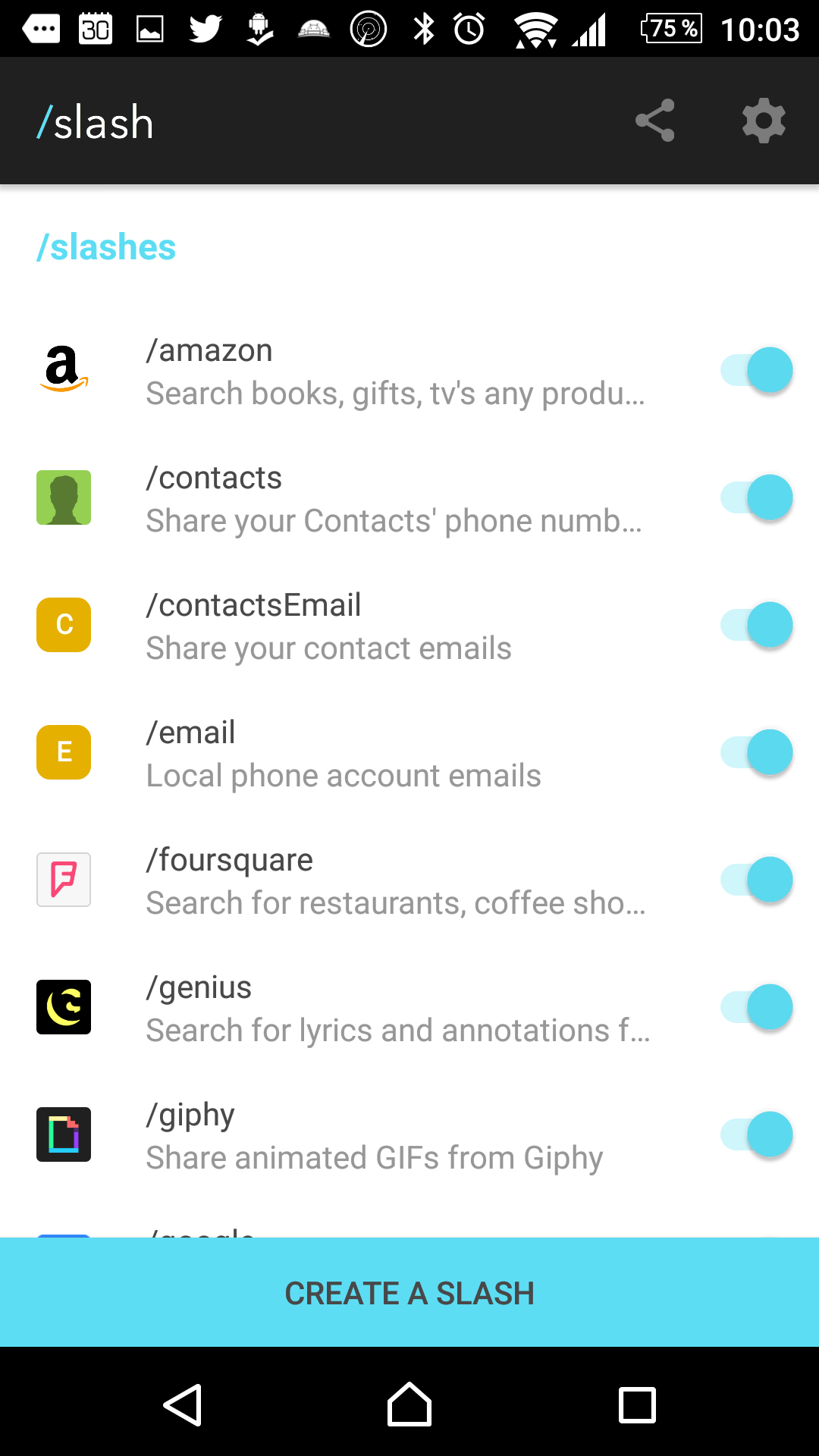The height and width of the screenshot is (1456, 819).
Task: Open settings via the gear icon
Action: click(764, 121)
